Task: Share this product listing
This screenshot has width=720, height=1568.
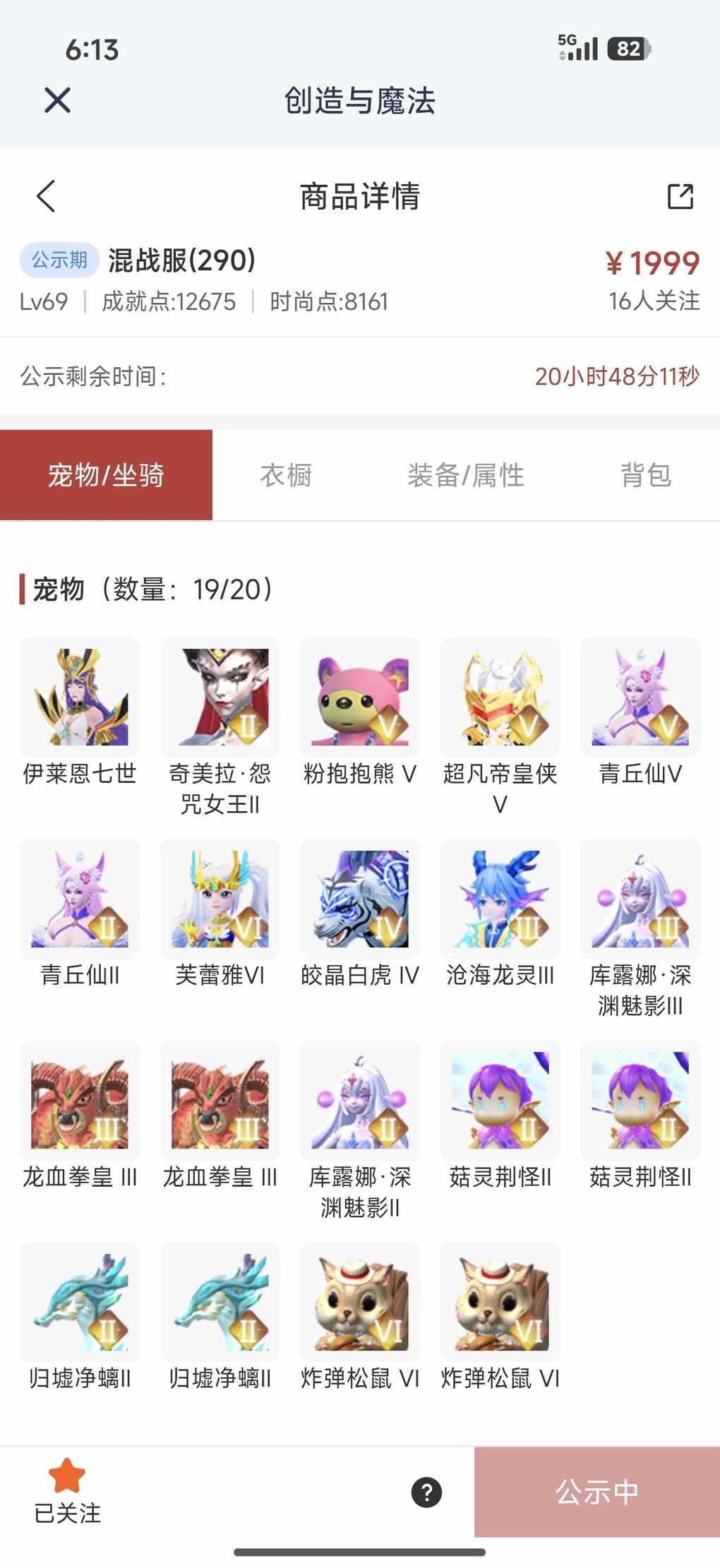Action: (680, 196)
